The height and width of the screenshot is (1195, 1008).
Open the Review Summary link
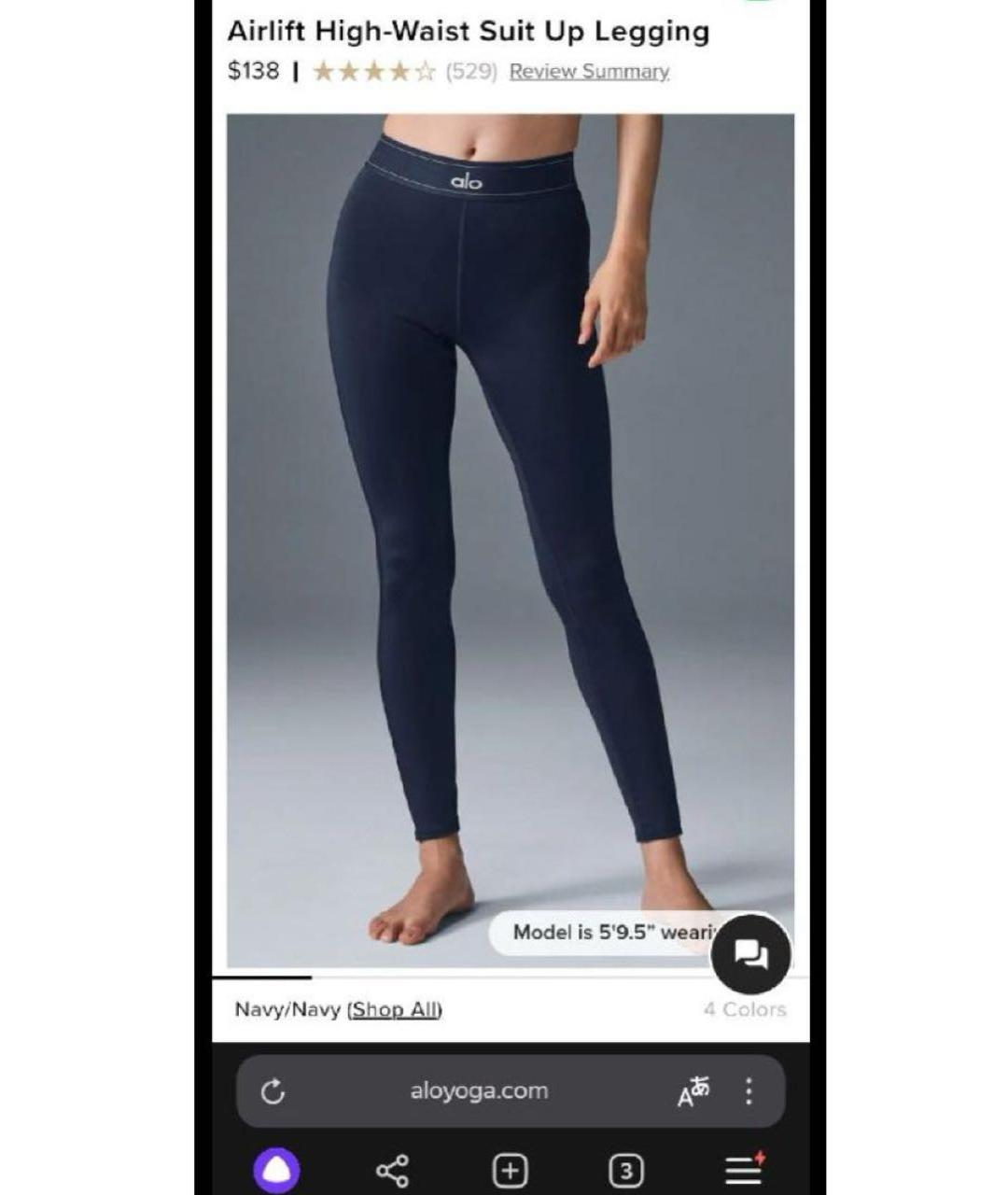pyautogui.click(x=589, y=72)
